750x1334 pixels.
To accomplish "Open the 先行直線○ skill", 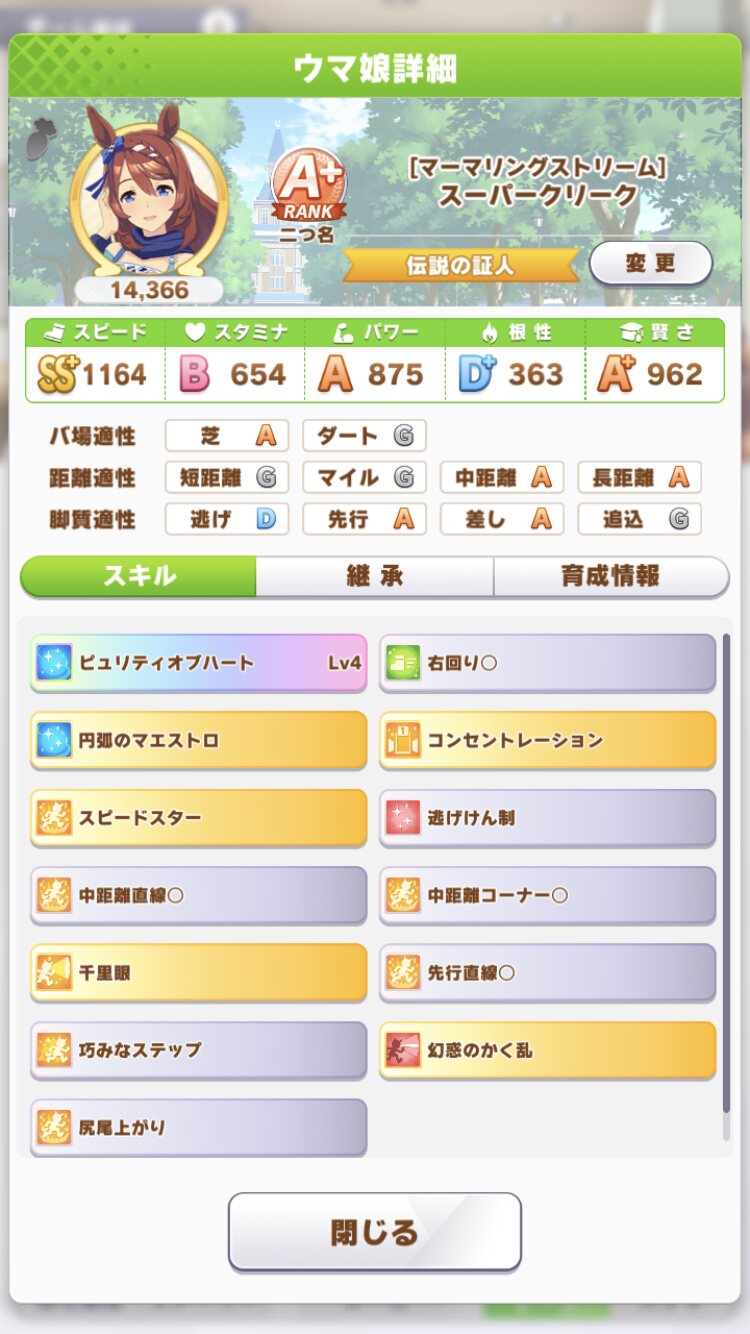I will [547, 972].
